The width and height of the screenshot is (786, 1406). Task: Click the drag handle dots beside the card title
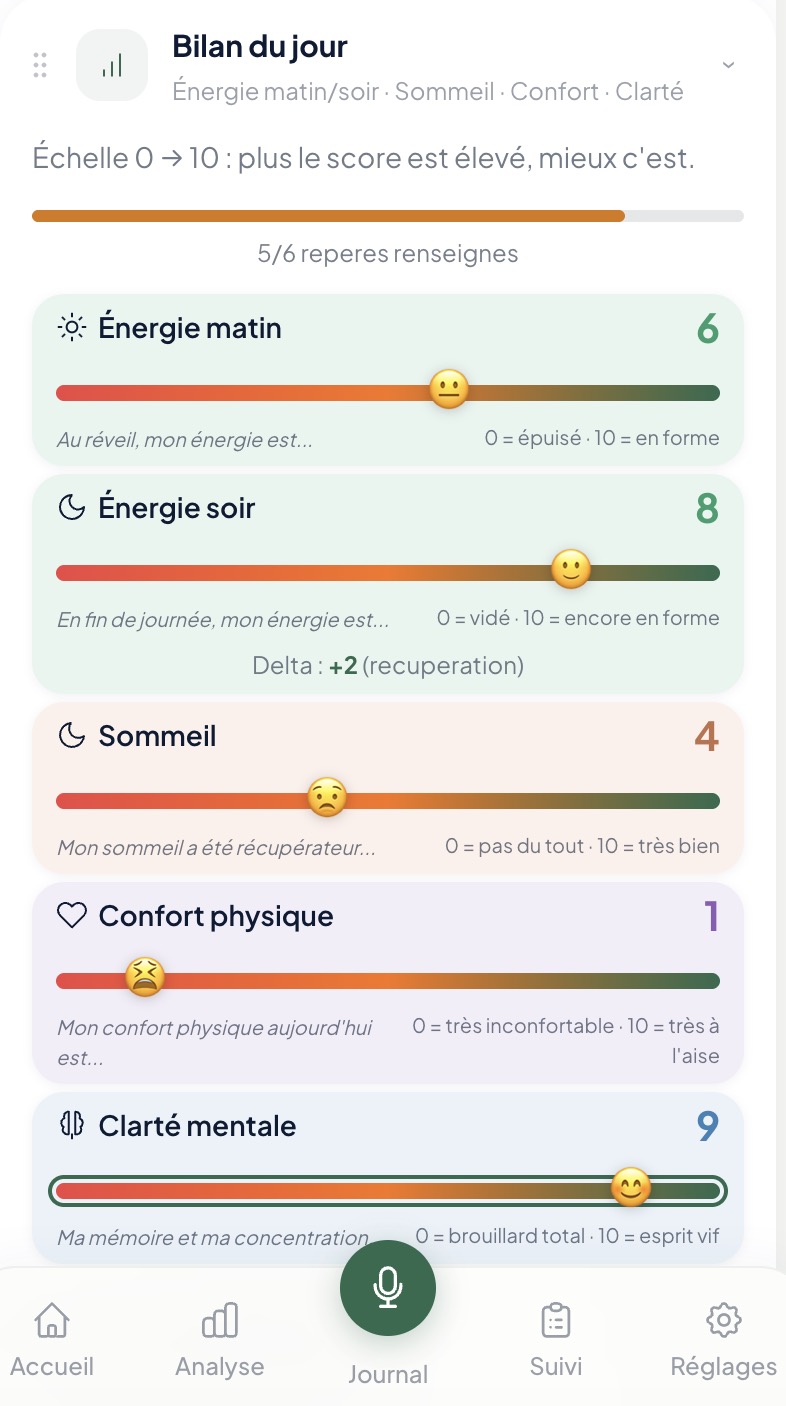point(40,64)
